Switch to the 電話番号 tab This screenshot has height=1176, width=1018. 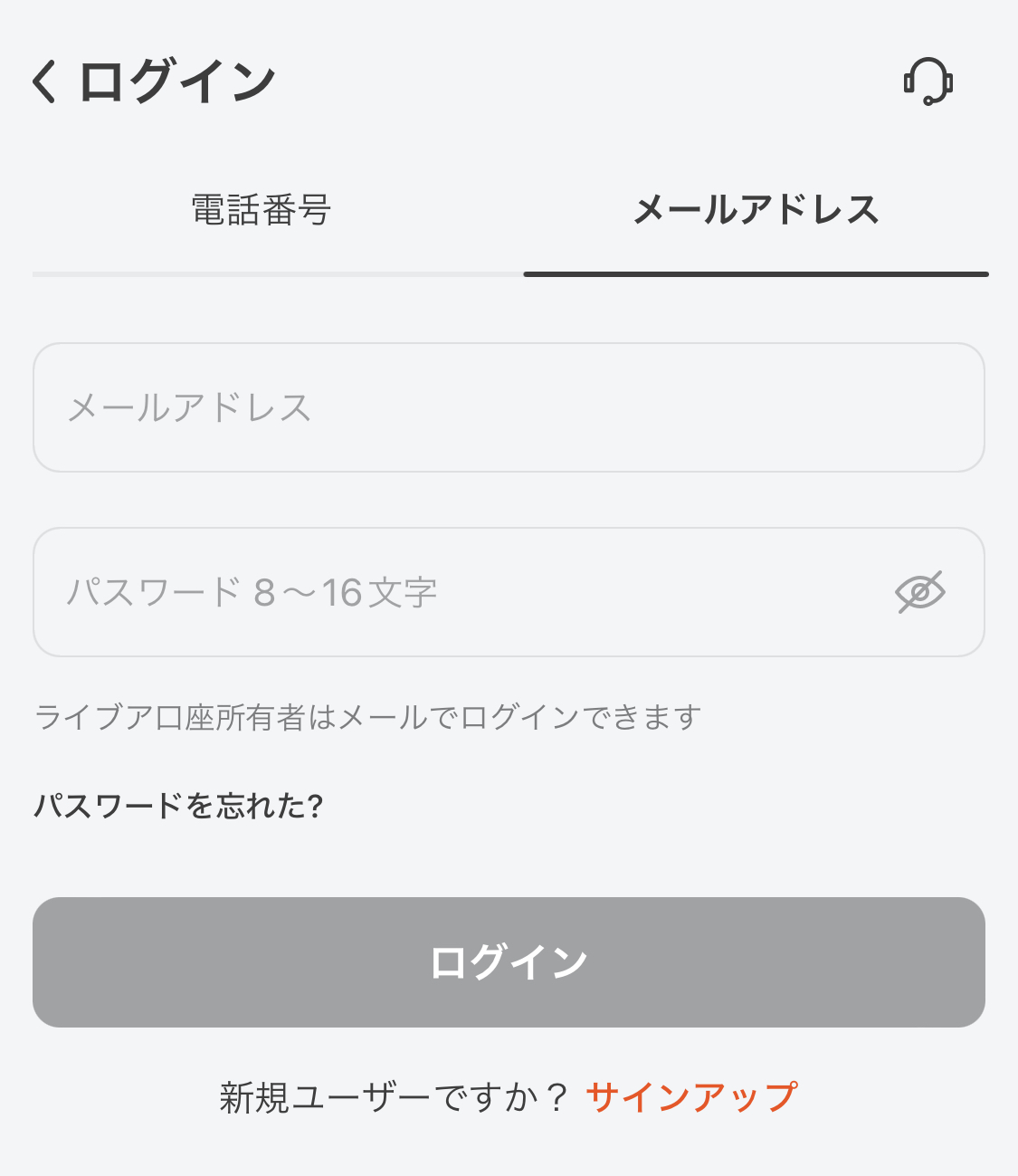[262, 210]
